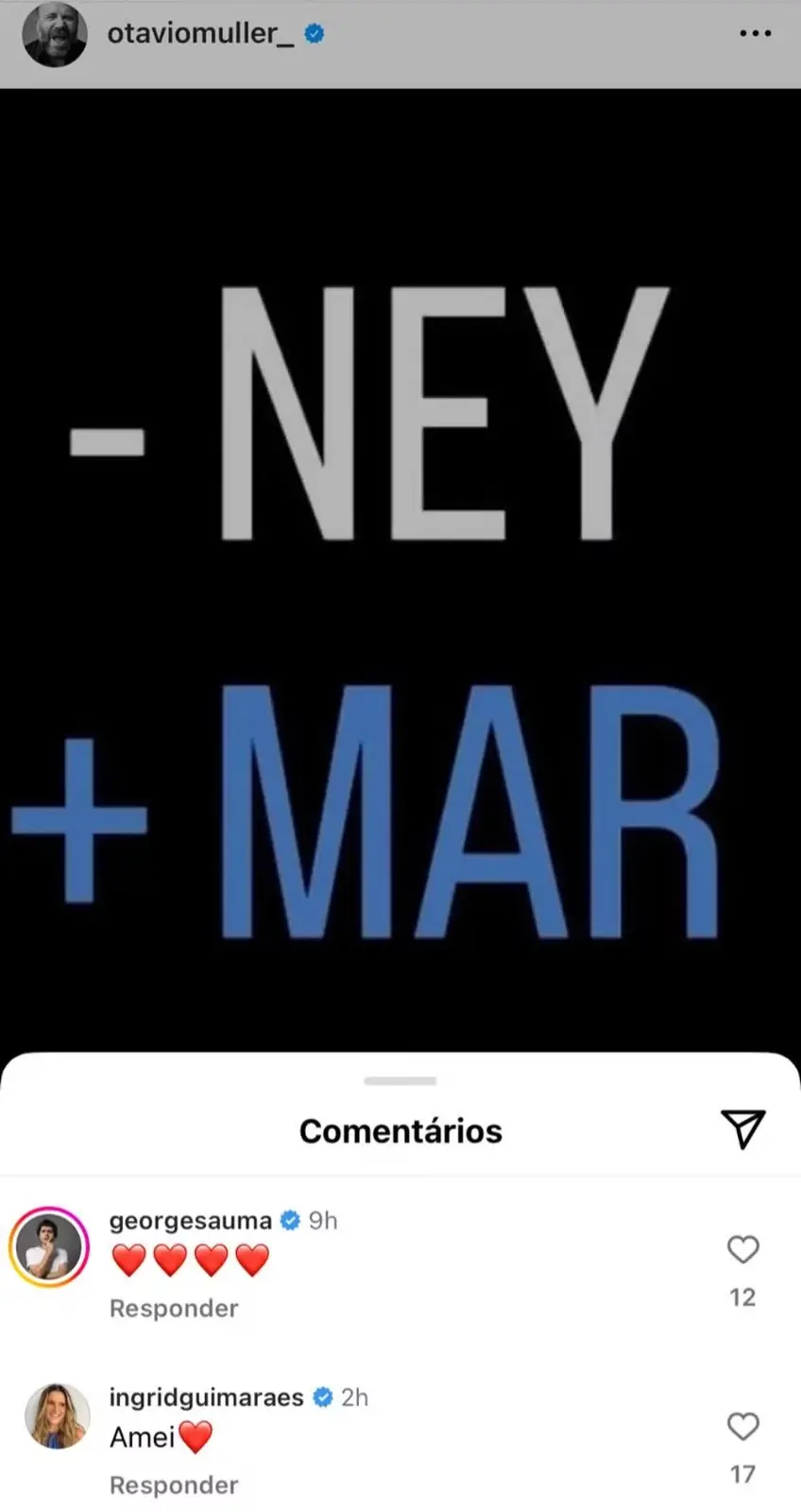Viewport: 801px width, 1512px height.
Task: View otaviomuller_ avatar in header
Action: click(x=55, y=36)
